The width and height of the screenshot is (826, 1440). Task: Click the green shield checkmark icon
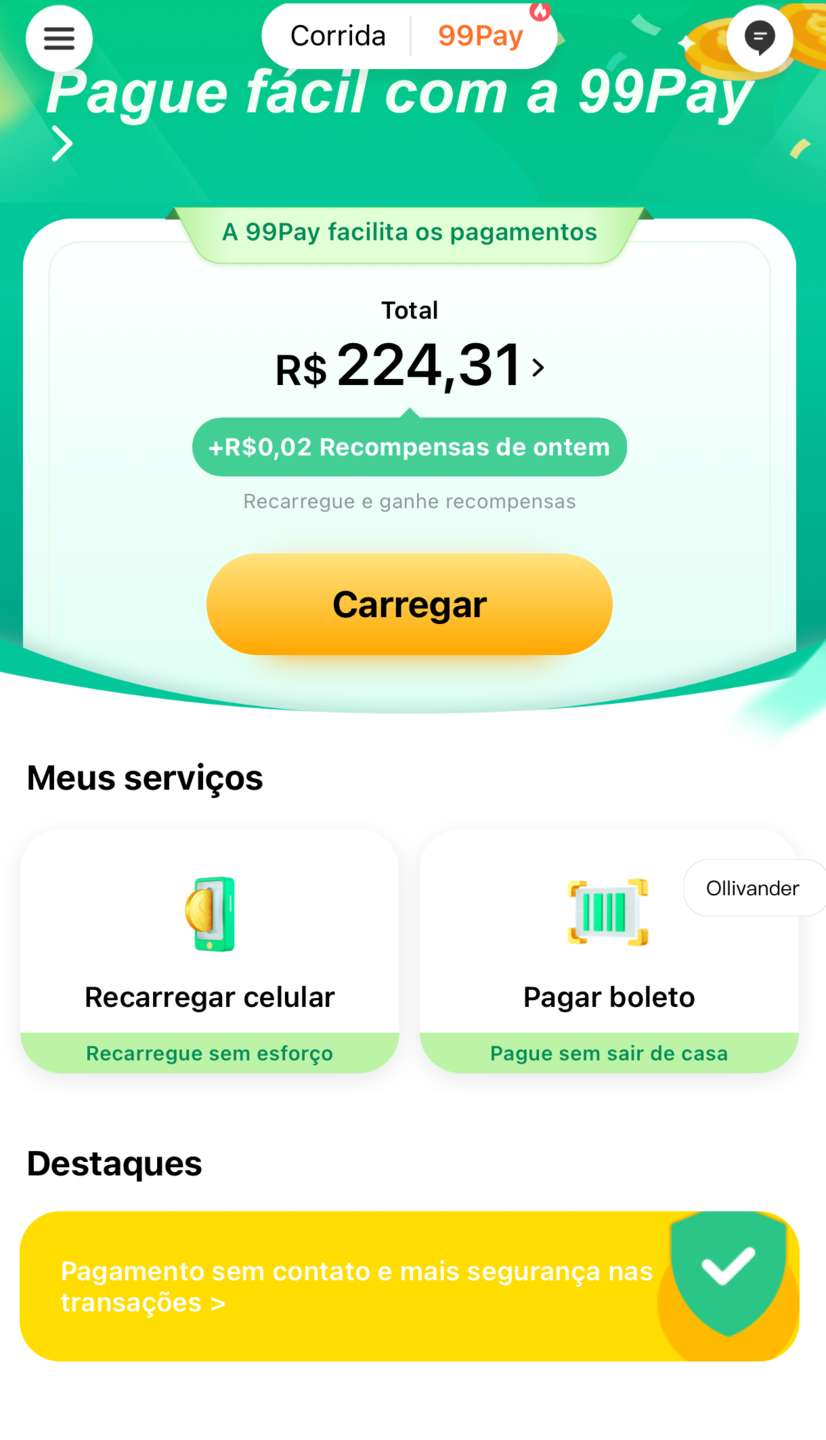[x=727, y=1272]
